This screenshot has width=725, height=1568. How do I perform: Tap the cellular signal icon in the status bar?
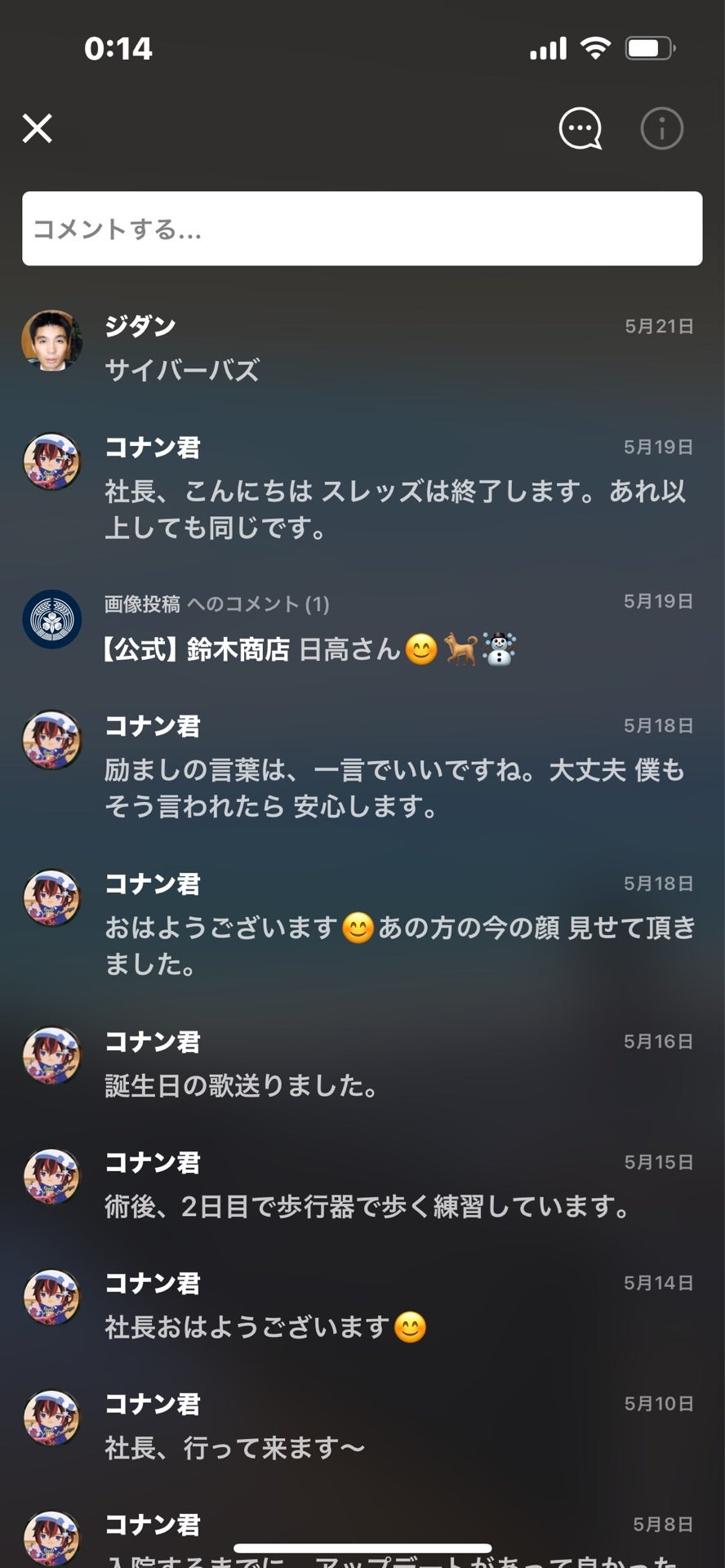point(549,48)
